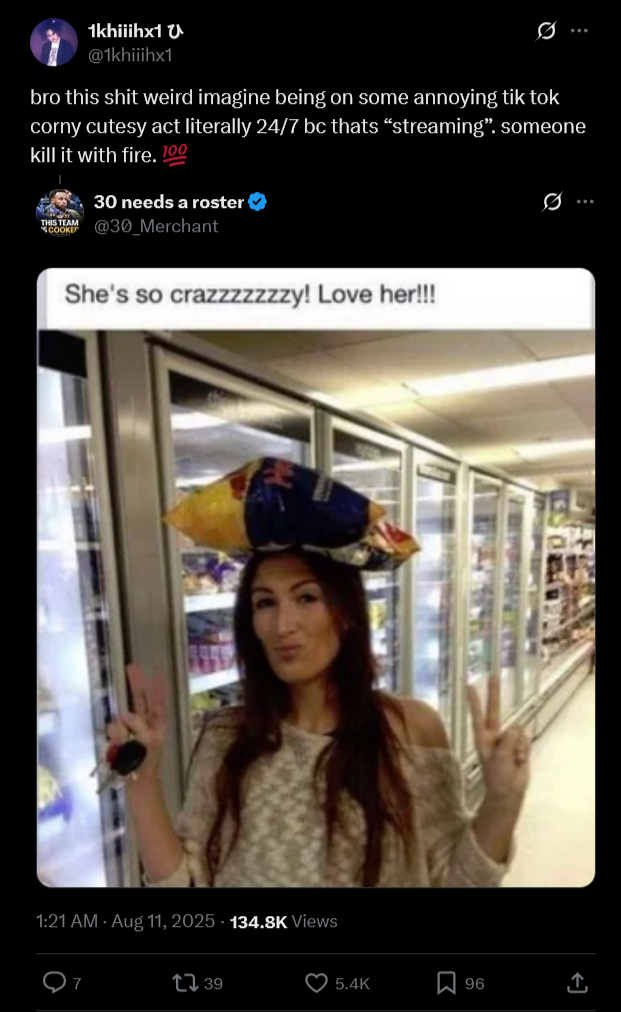
Task: Like this post
Action: click(317, 983)
